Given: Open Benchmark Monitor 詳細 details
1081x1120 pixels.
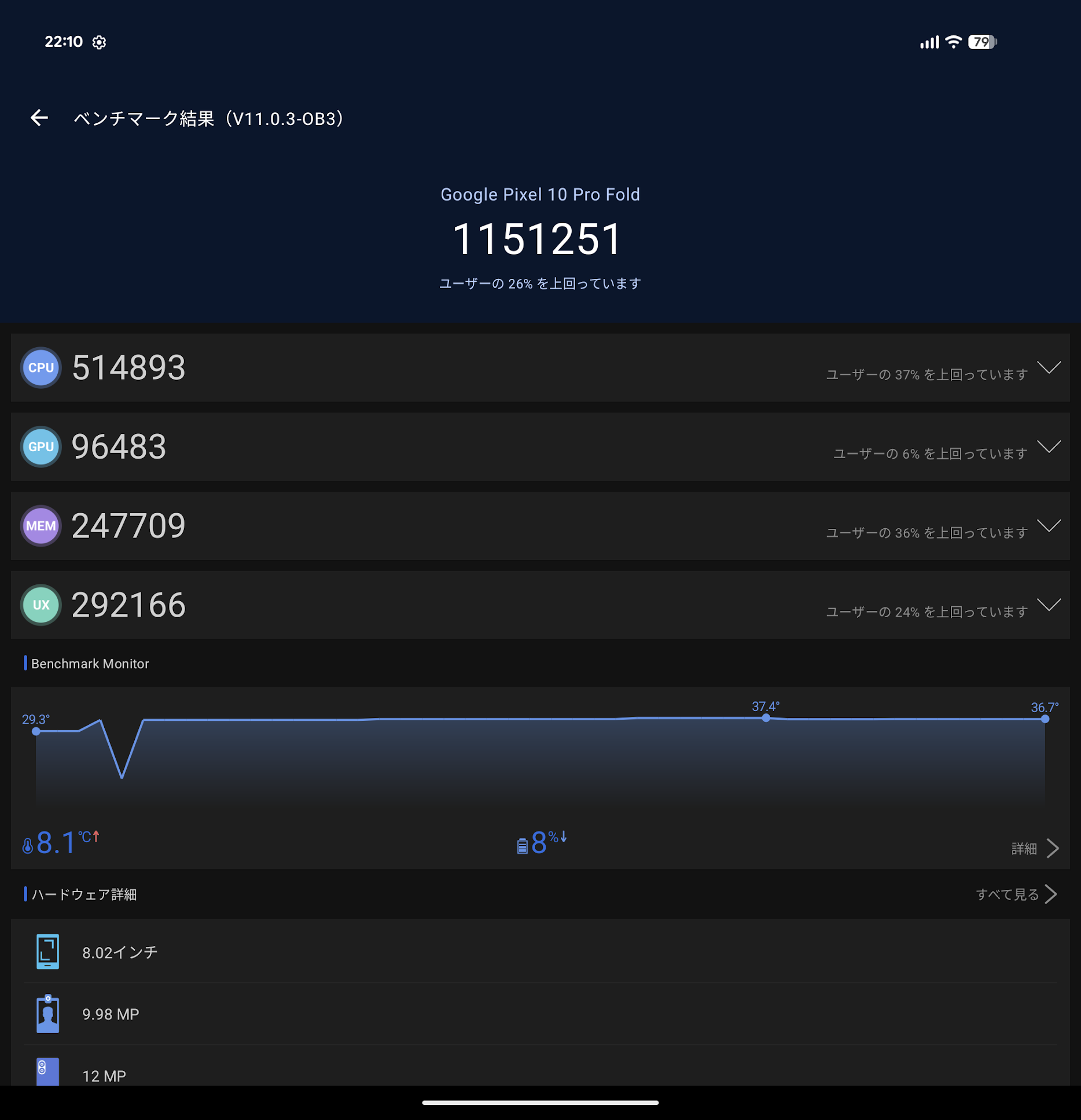Looking at the screenshot, I should point(1035,848).
